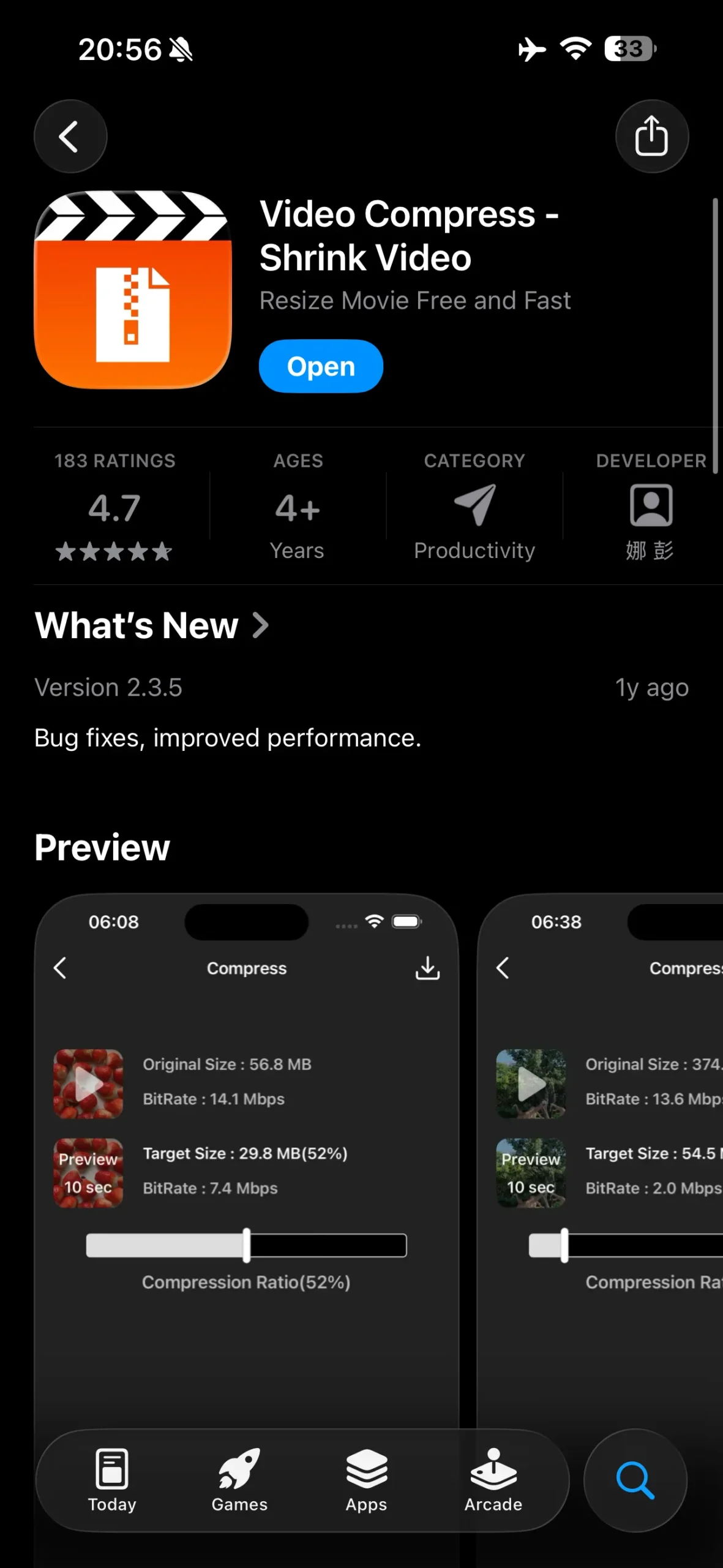Switch to the Today tab
This screenshot has width=723, height=1568.
click(112, 1480)
